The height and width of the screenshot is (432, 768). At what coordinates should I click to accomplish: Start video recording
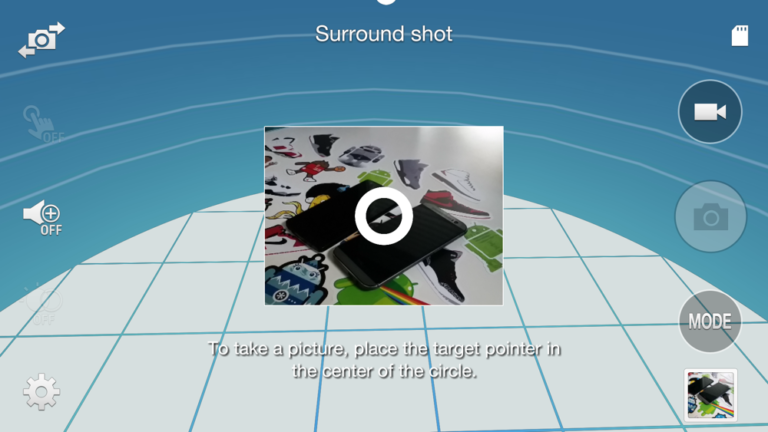pos(710,112)
